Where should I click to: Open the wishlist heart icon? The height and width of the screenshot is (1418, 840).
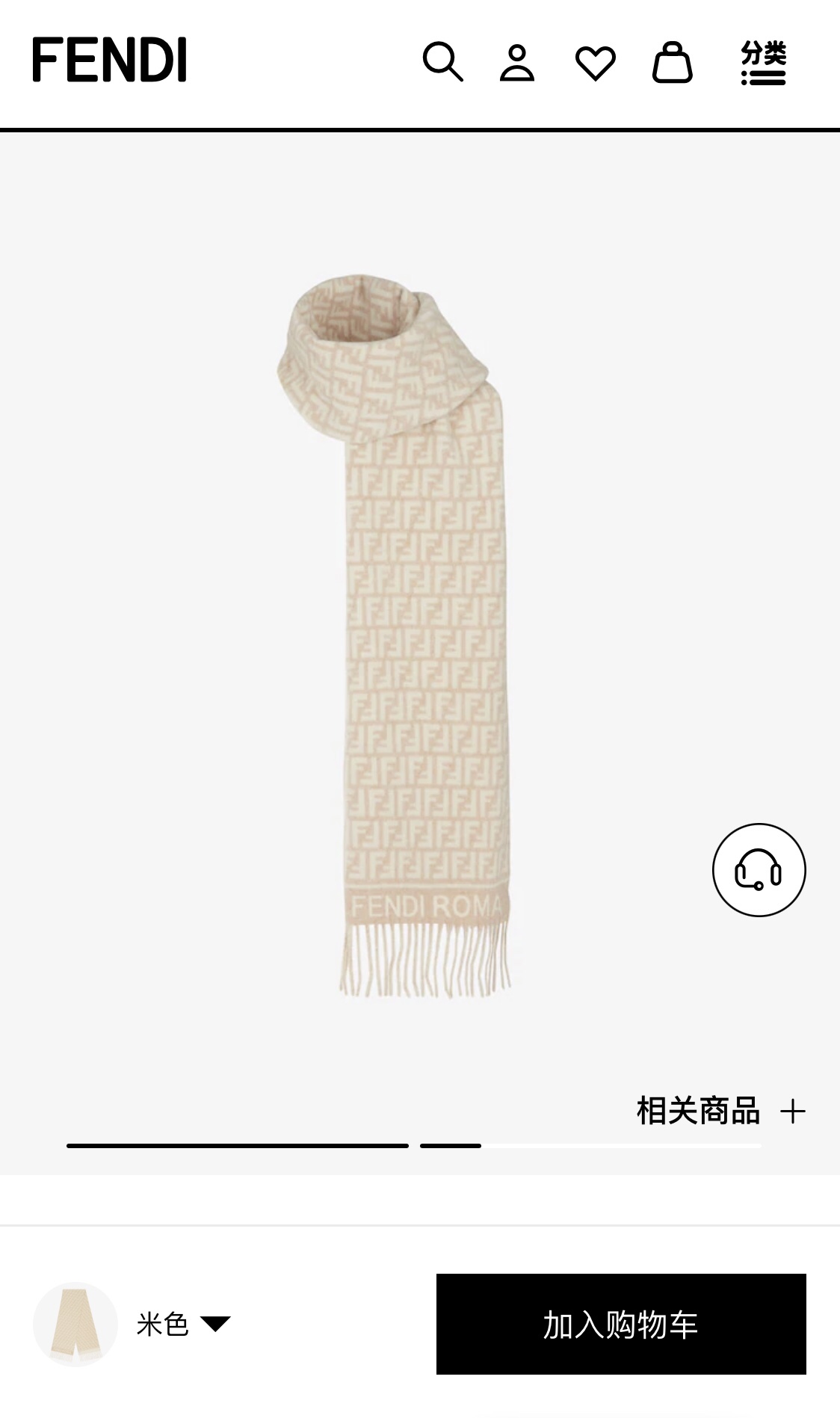(595, 63)
